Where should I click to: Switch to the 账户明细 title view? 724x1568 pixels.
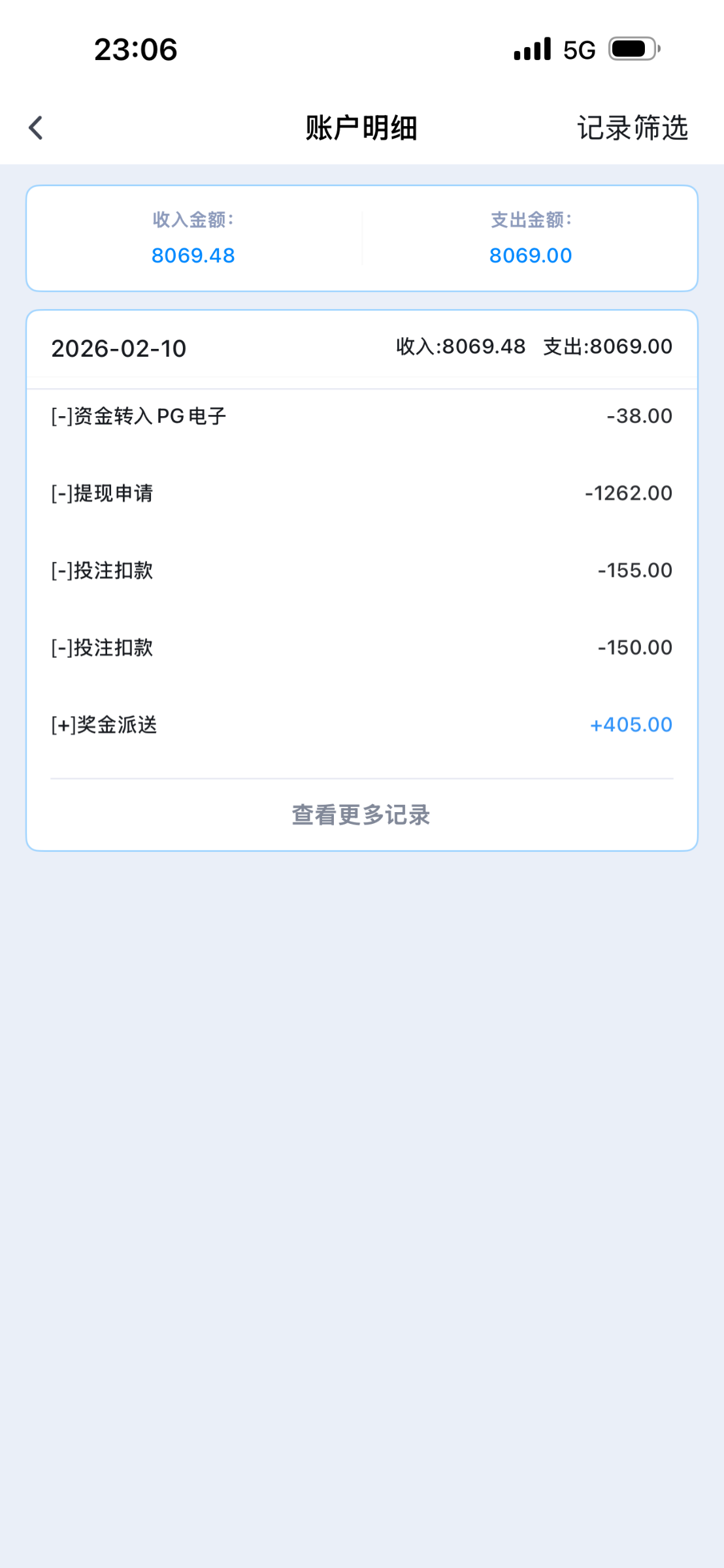pos(362,129)
